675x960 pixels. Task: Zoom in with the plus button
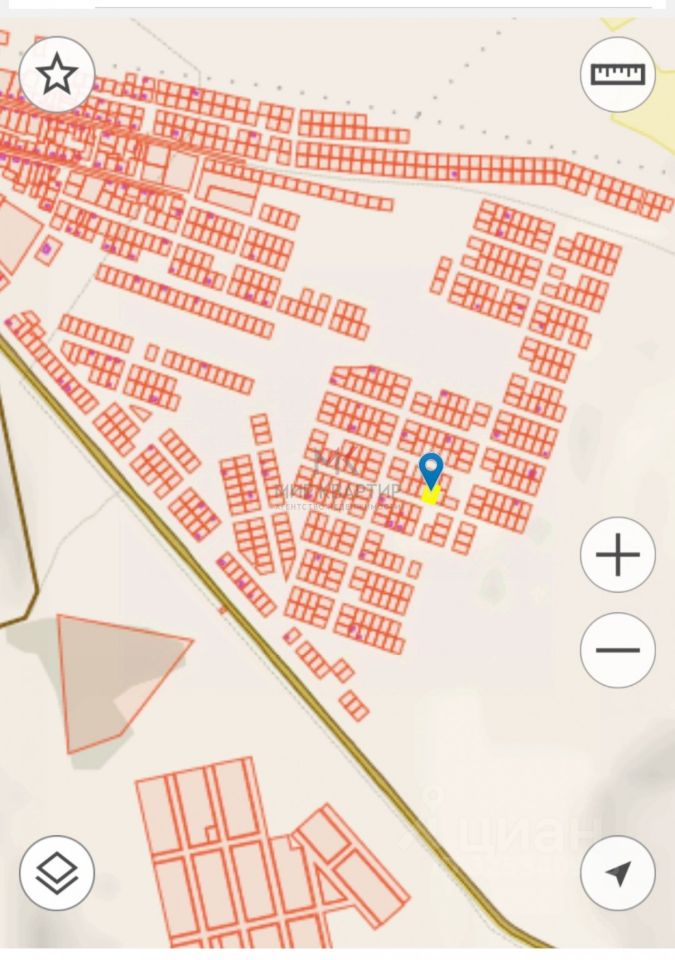(x=618, y=554)
